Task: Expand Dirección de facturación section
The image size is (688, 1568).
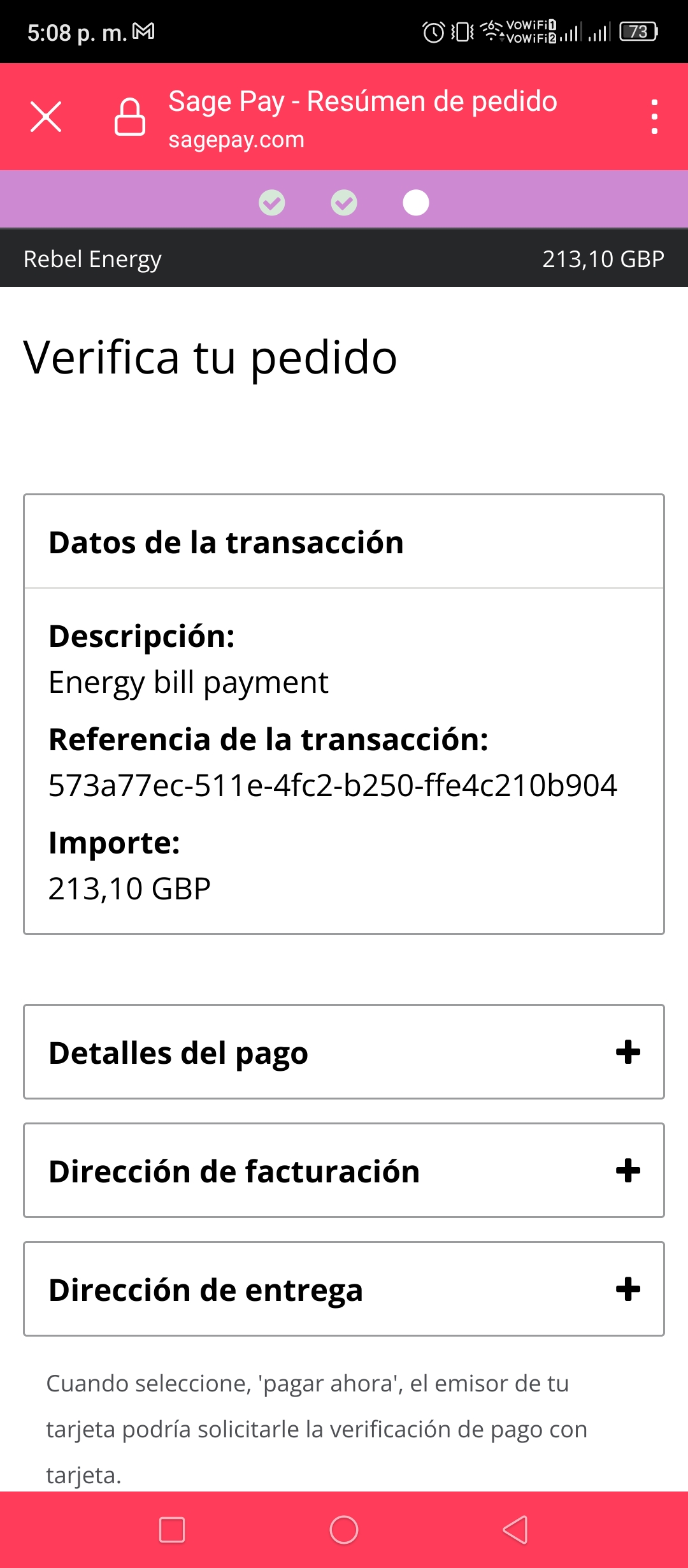Action: [344, 1170]
